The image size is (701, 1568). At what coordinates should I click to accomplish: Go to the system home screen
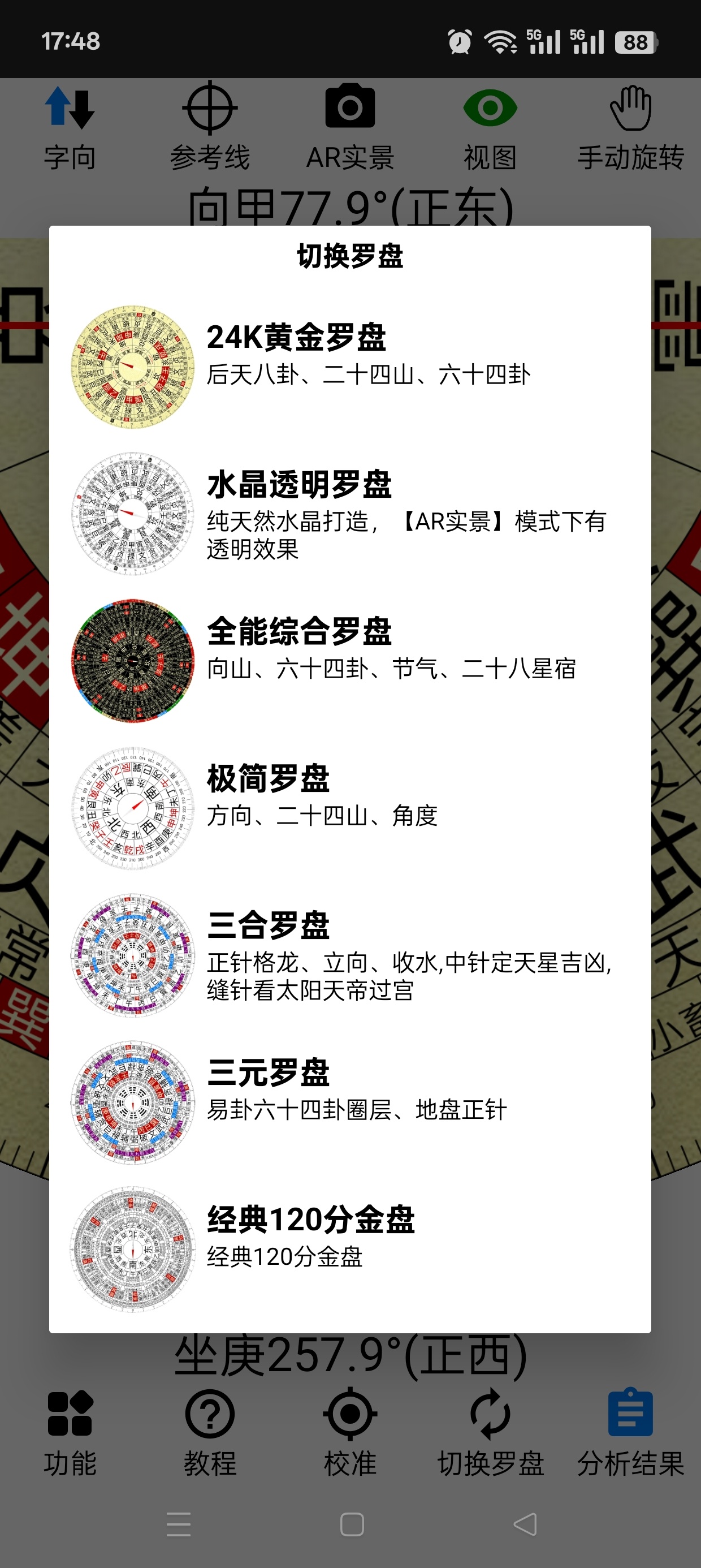coord(352,1524)
